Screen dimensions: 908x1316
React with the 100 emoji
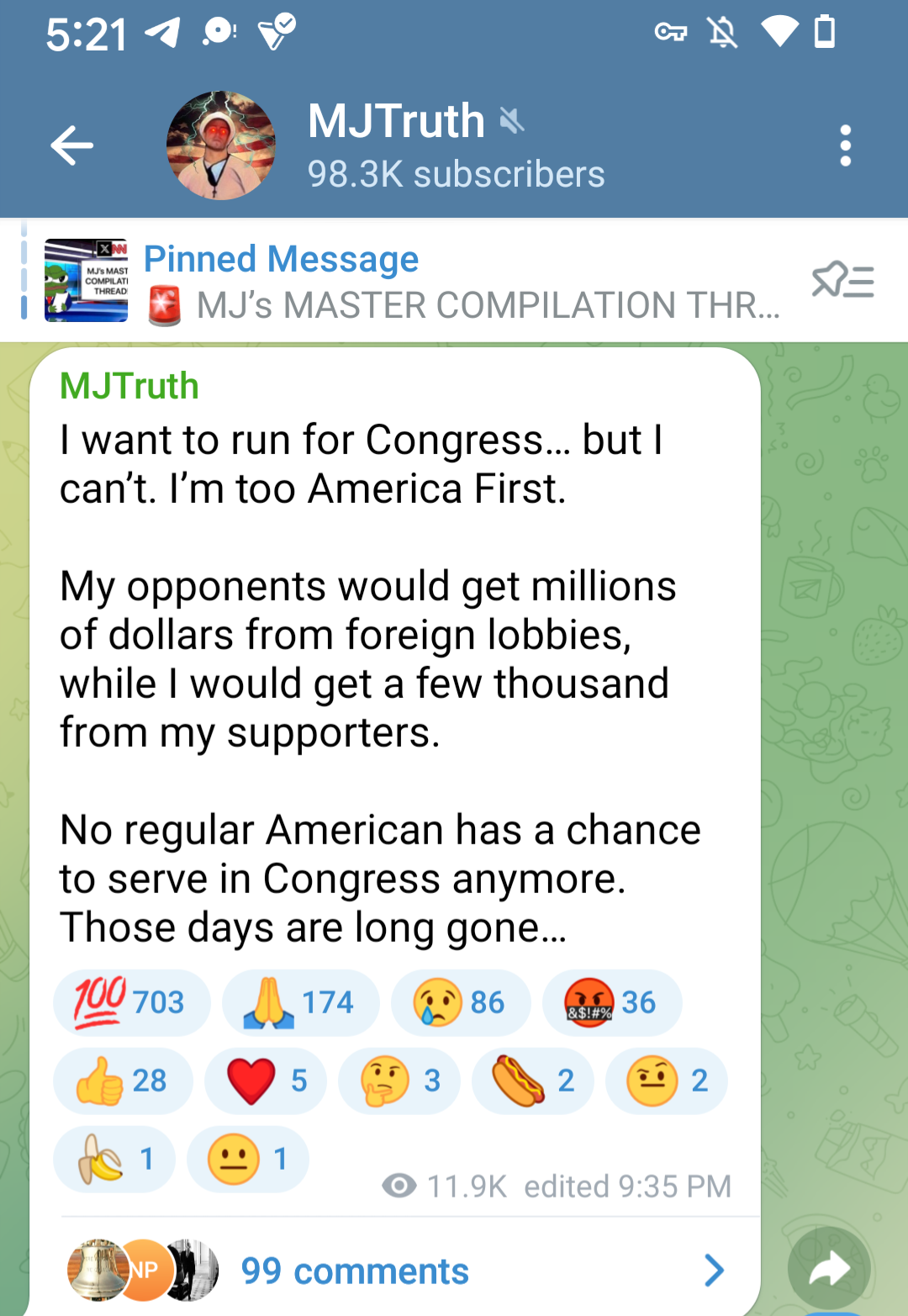point(131,1002)
